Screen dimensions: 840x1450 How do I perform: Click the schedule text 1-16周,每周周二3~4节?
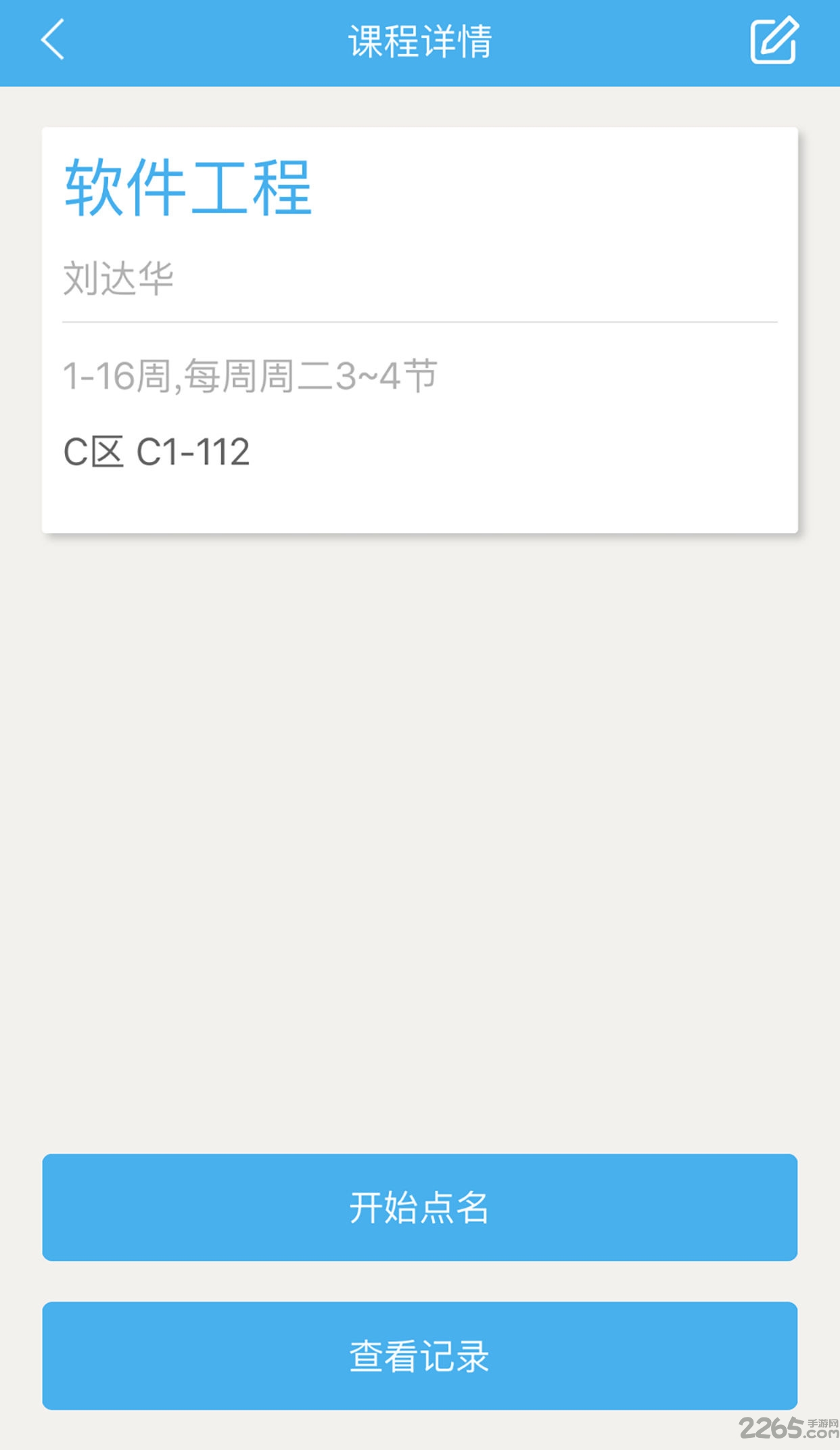[x=250, y=375]
